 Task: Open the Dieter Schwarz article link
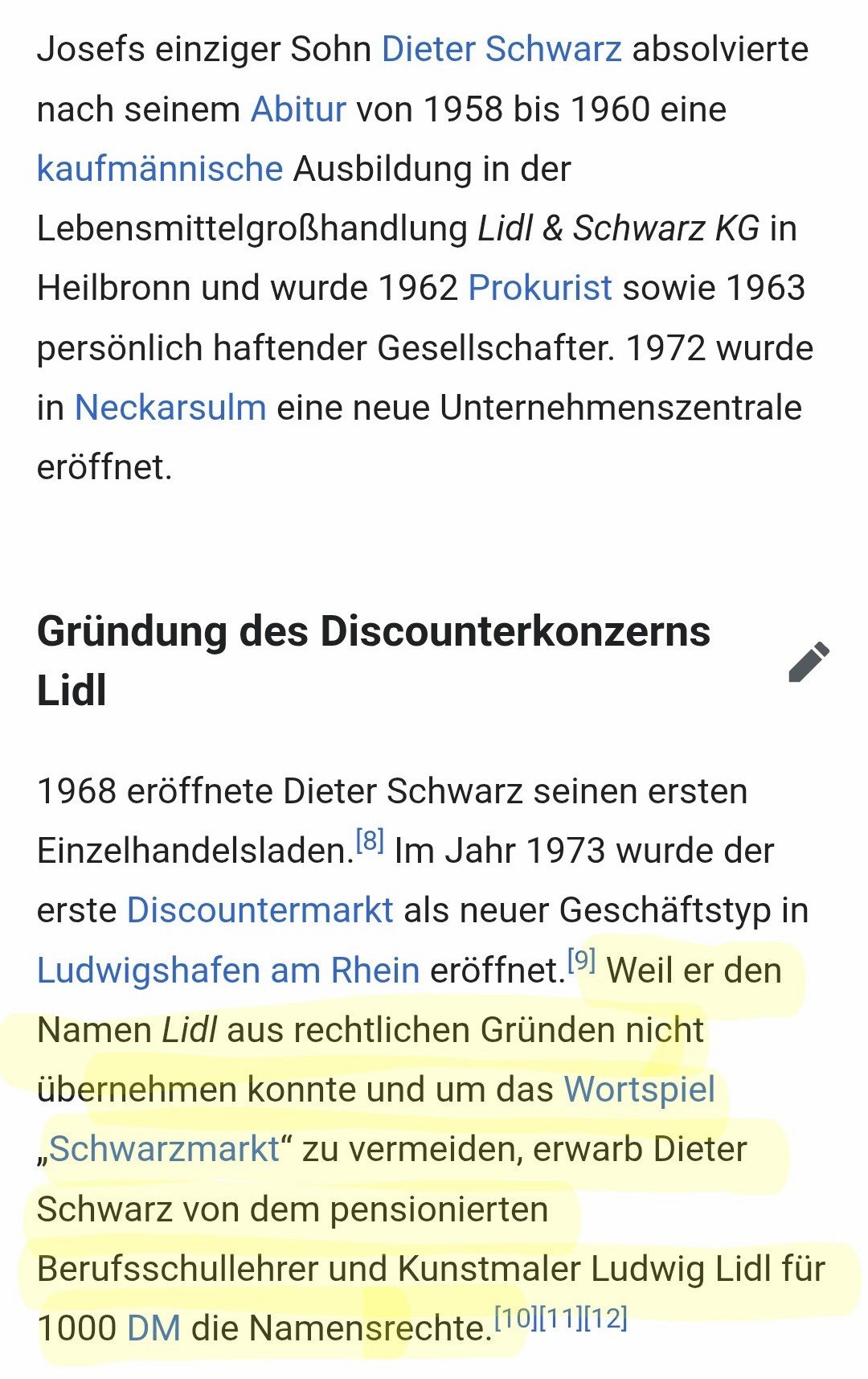coord(502,50)
